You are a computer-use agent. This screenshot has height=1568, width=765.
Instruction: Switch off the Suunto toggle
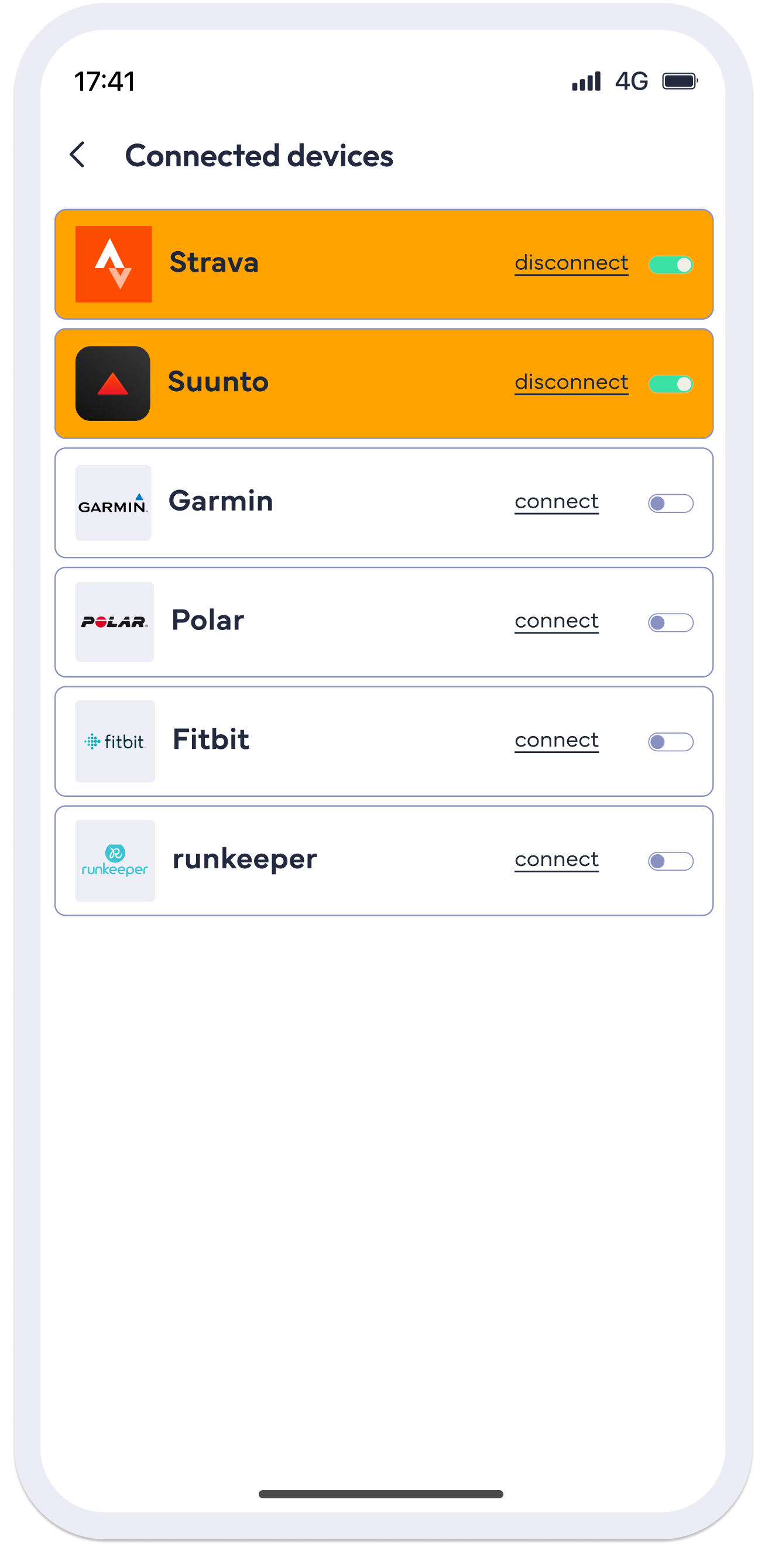coord(671,384)
